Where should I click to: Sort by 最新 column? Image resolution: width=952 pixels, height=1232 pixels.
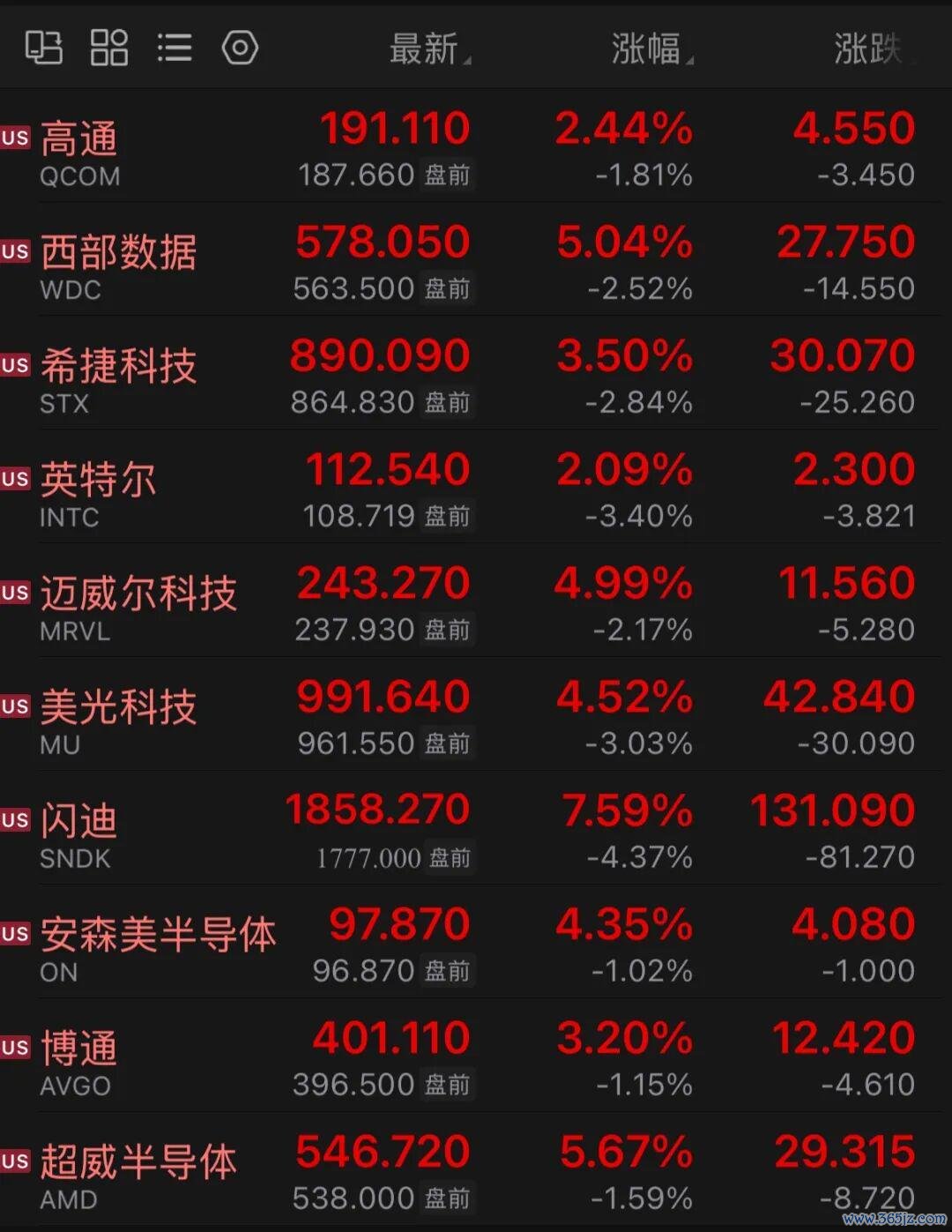[430, 49]
